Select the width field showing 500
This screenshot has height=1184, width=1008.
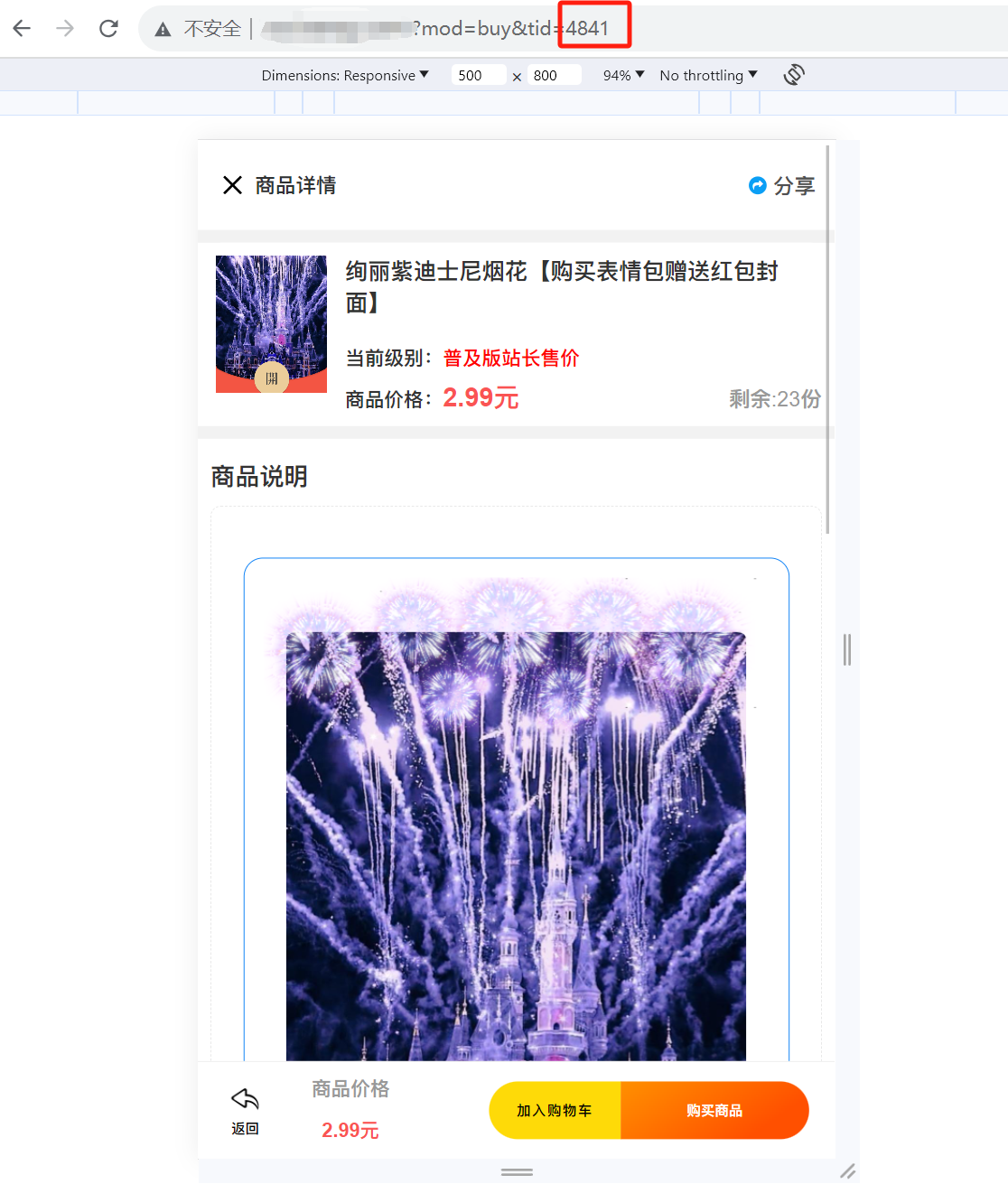[477, 76]
